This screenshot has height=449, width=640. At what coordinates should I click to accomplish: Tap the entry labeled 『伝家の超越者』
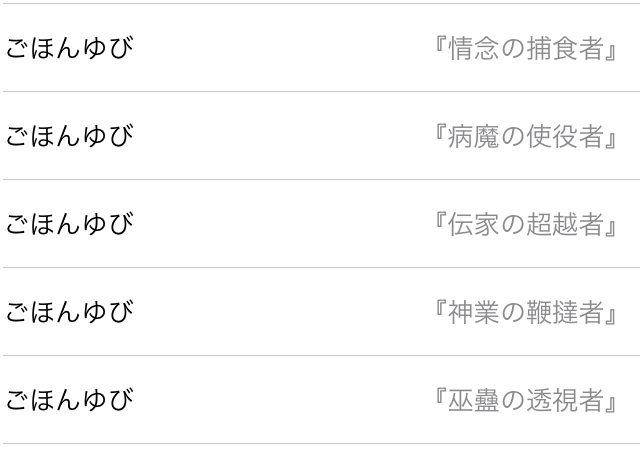pyautogui.click(x=321, y=224)
